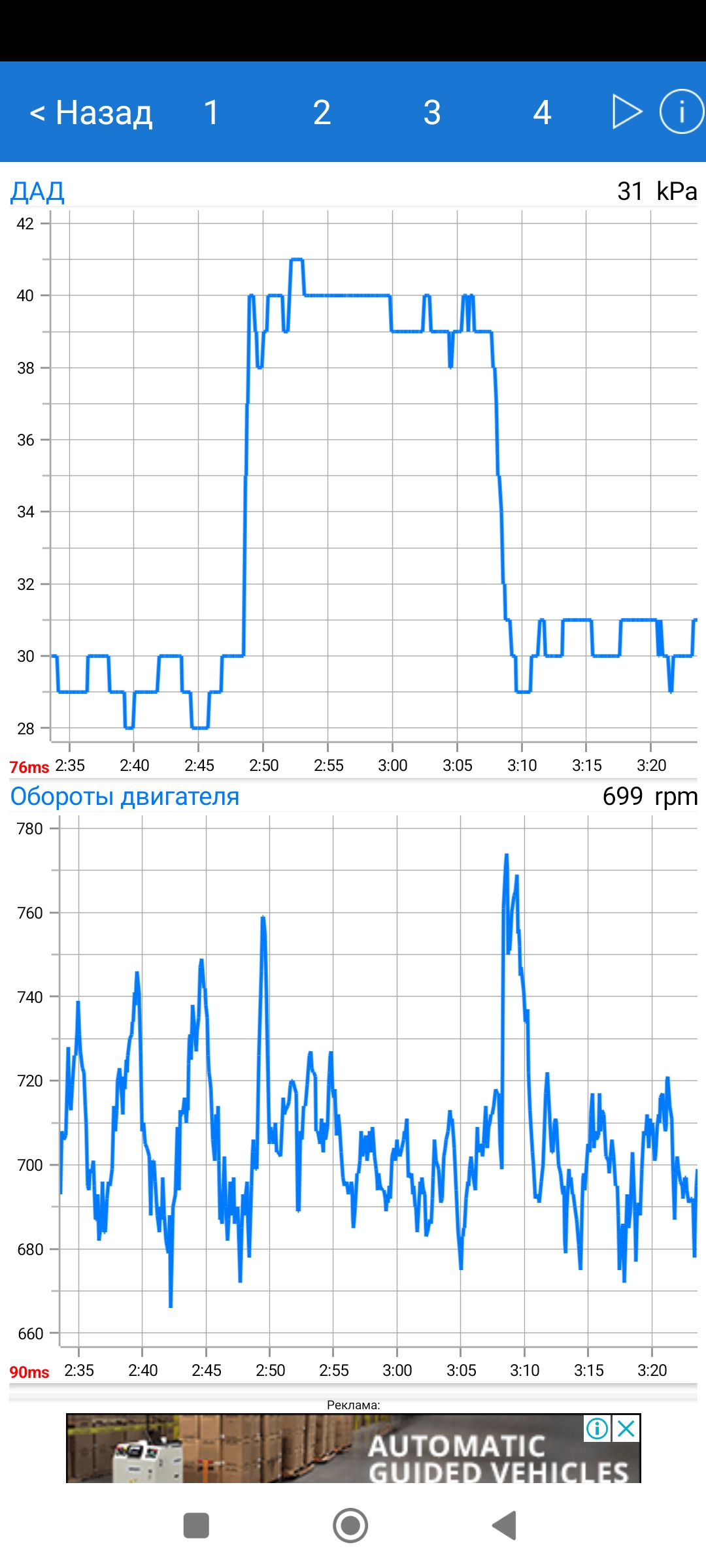This screenshot has height=1568, width=706.
Task: Go to the Android home screen
Action: [350, 1526]
